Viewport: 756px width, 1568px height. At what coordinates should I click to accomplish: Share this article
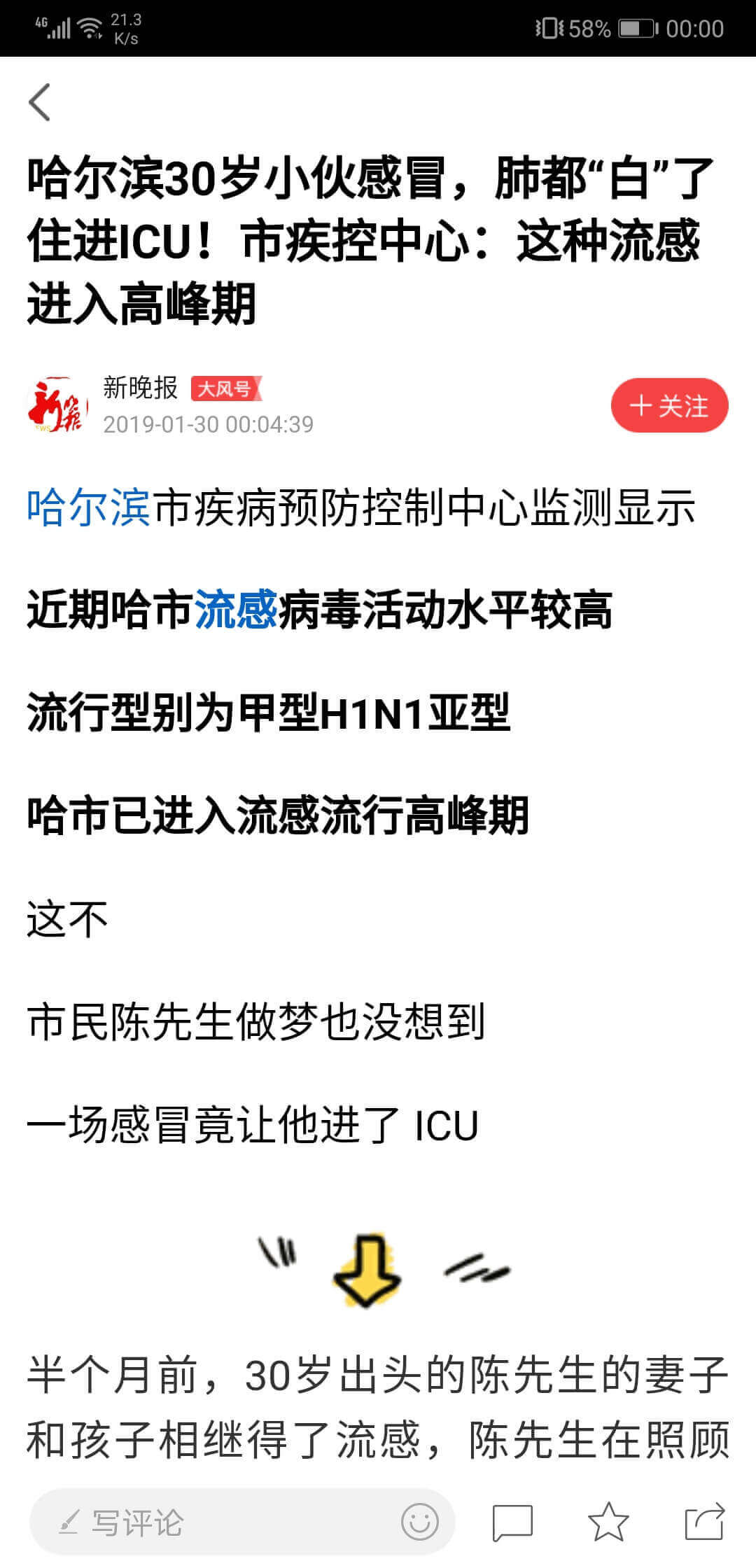(703, 1522)
